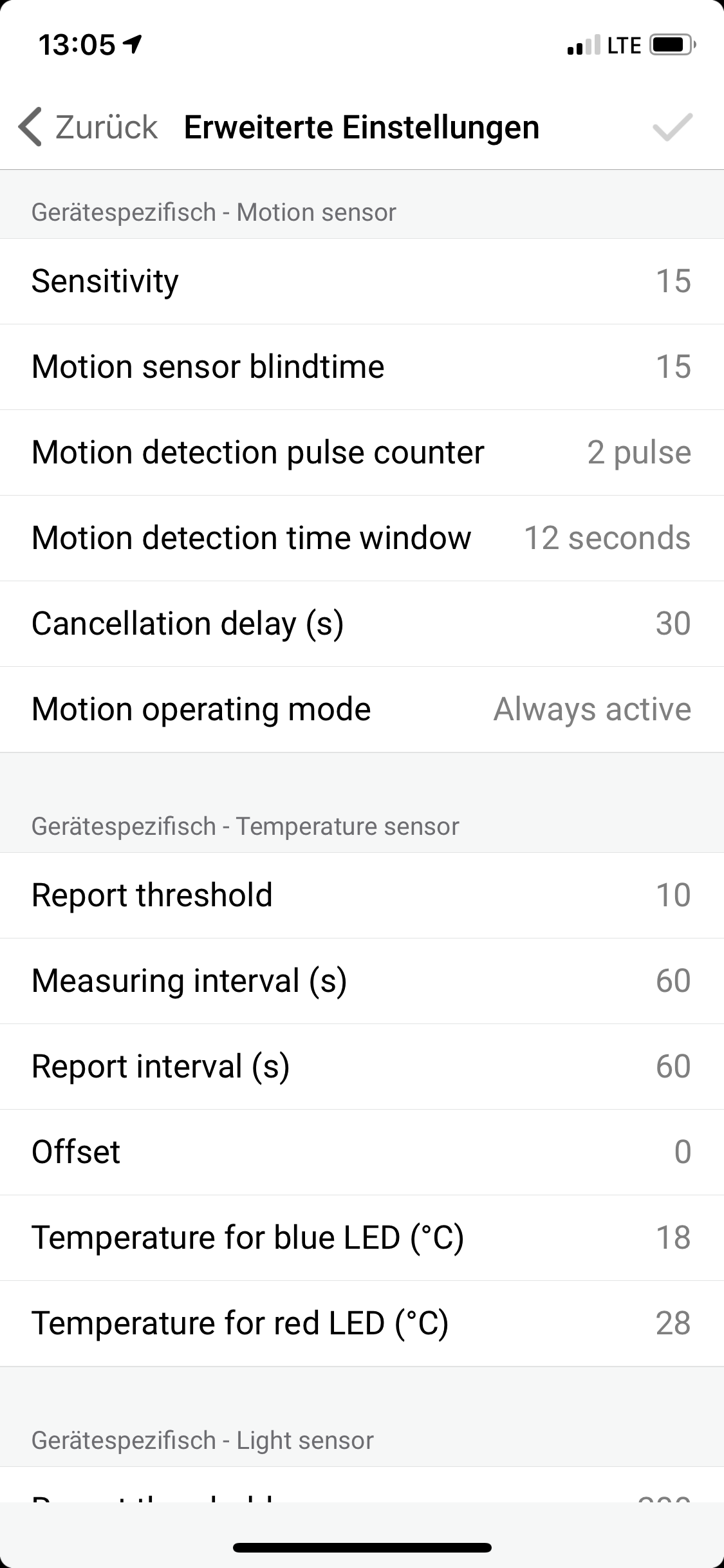The width and height of the screenshot is (724, 1568).
Task: Set Temperature for red LED
Action: coord(362,1323)
